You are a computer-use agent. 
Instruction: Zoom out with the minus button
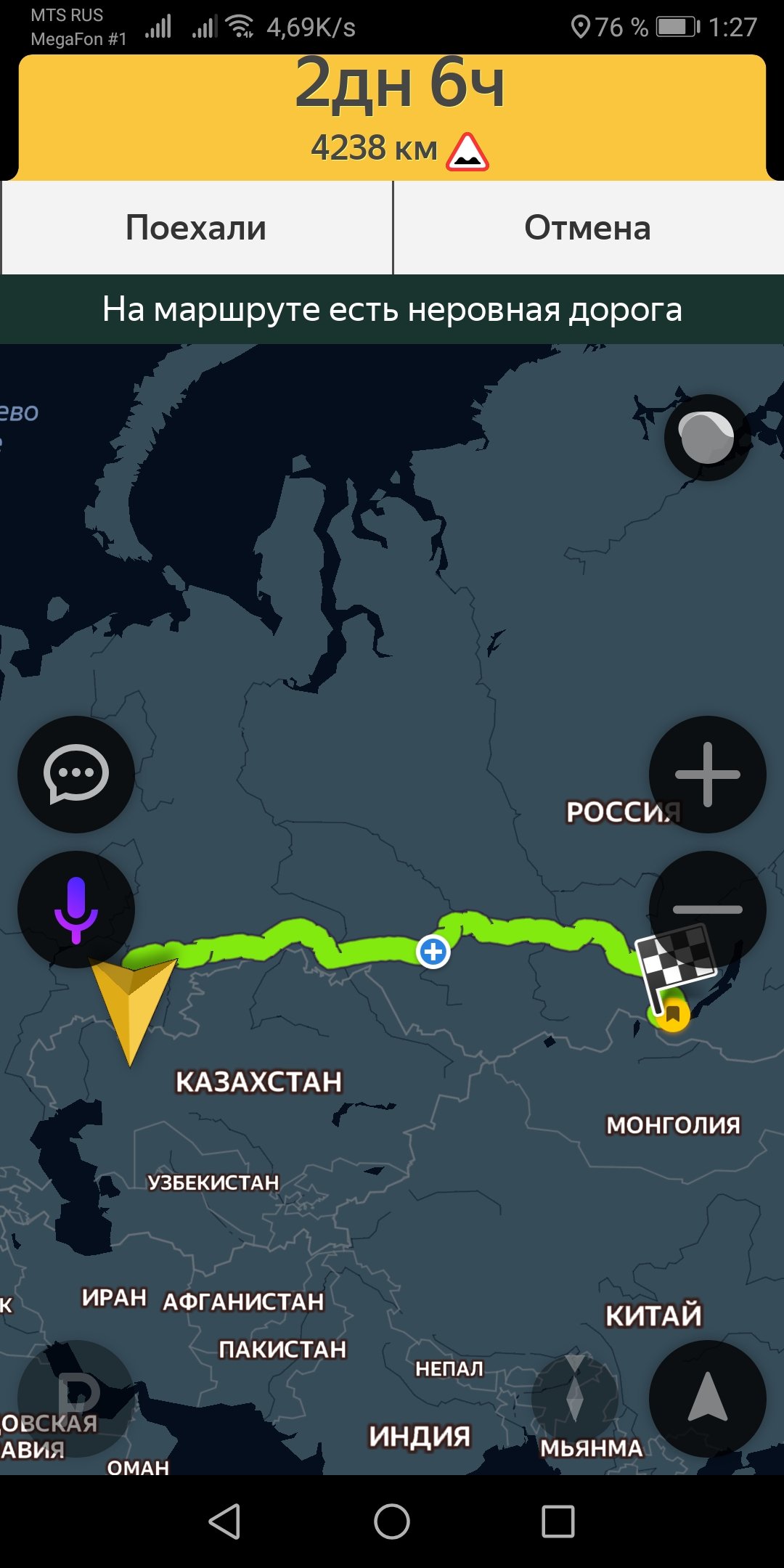tap(707, 909)
